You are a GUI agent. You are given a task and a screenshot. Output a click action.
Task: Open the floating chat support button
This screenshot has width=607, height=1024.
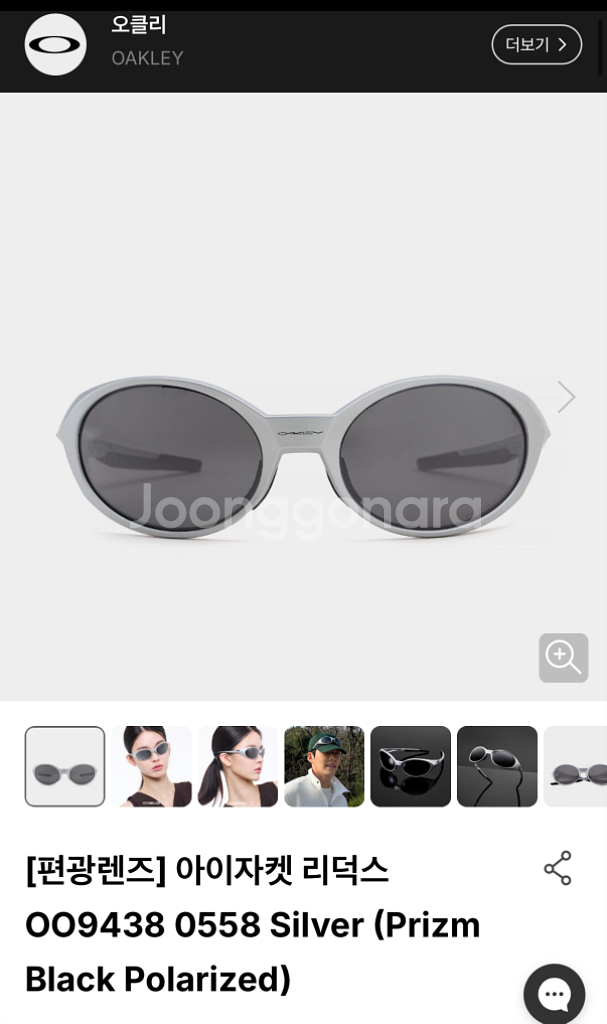(555, 994)
